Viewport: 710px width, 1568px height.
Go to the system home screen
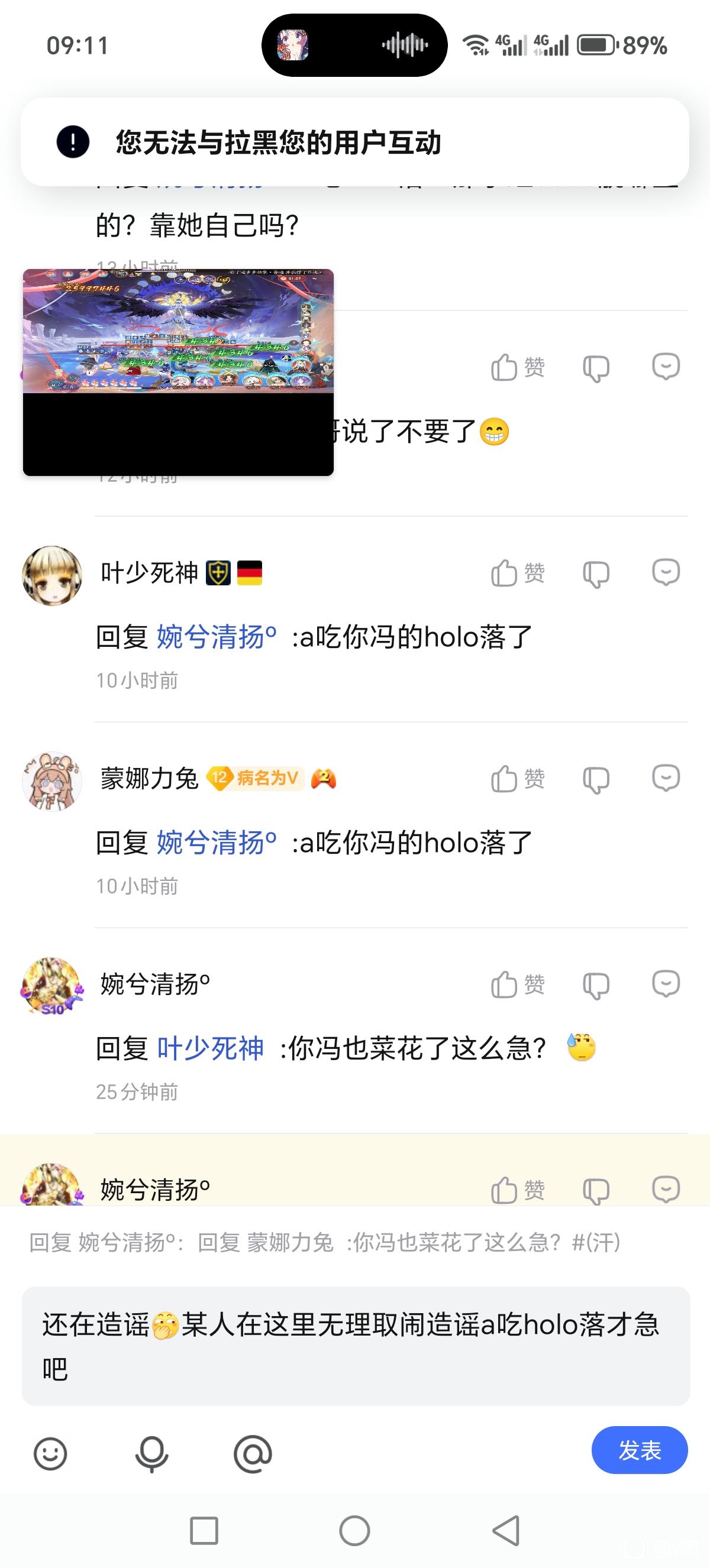pyautogui.click(x=354, y=1530)
